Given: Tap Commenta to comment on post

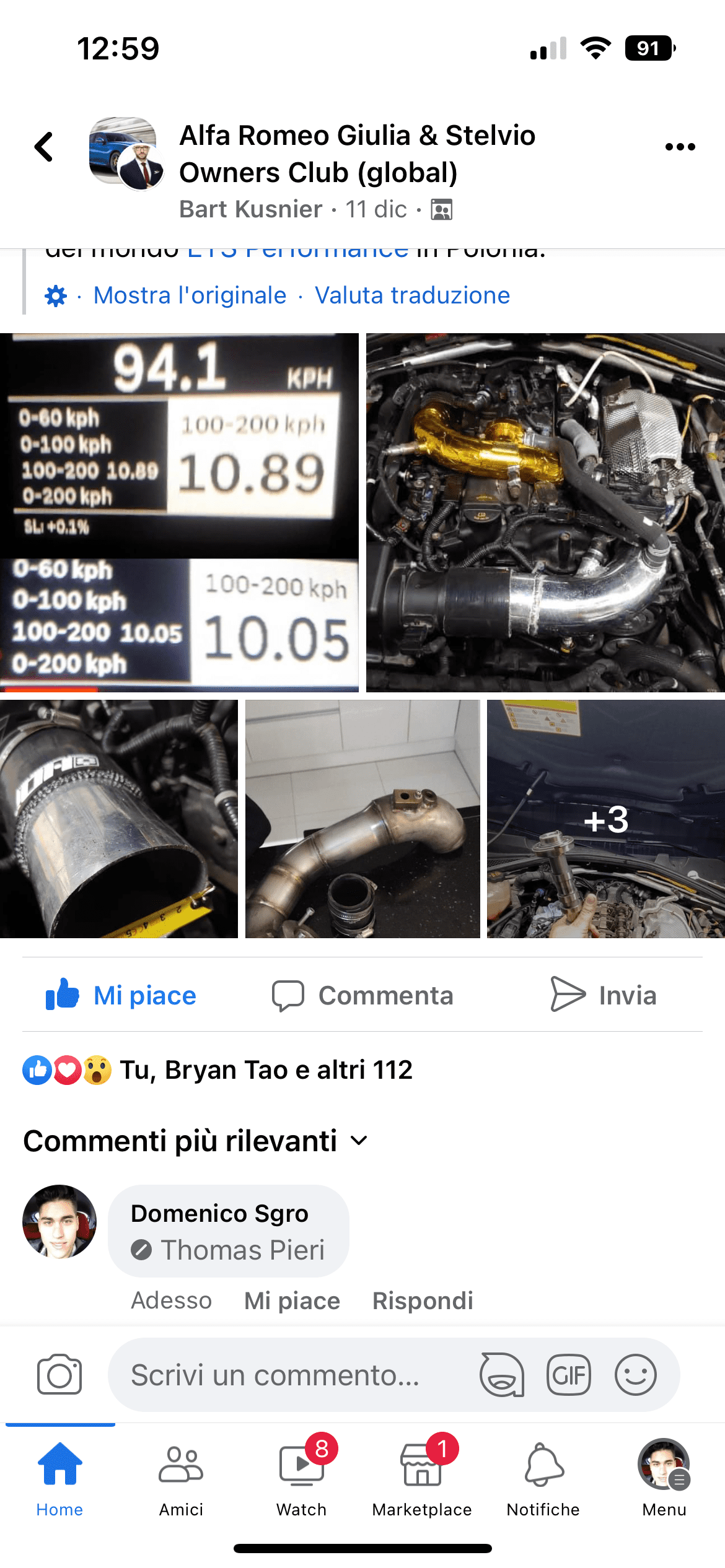Looking at the screenshot, I should [x=362, y=995].
